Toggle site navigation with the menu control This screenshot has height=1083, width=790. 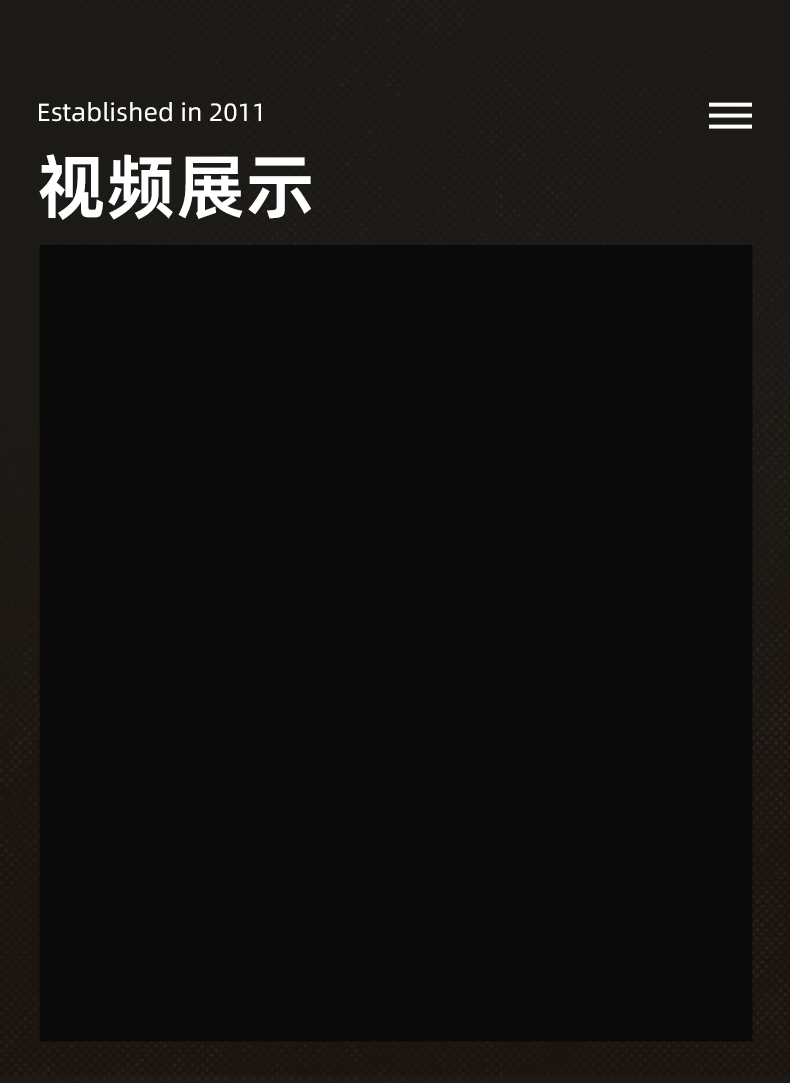click(x=730, y=116)
